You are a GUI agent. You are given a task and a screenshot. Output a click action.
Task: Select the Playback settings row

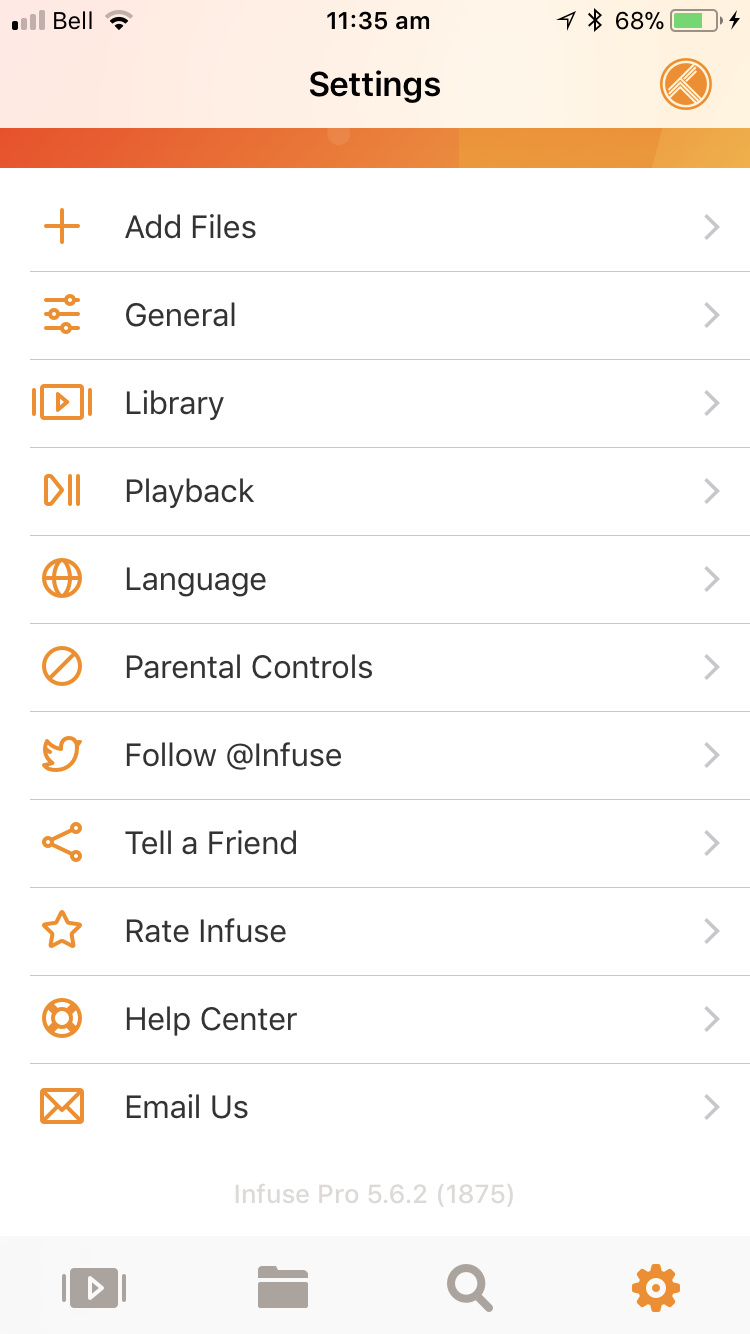click(375, 492)
